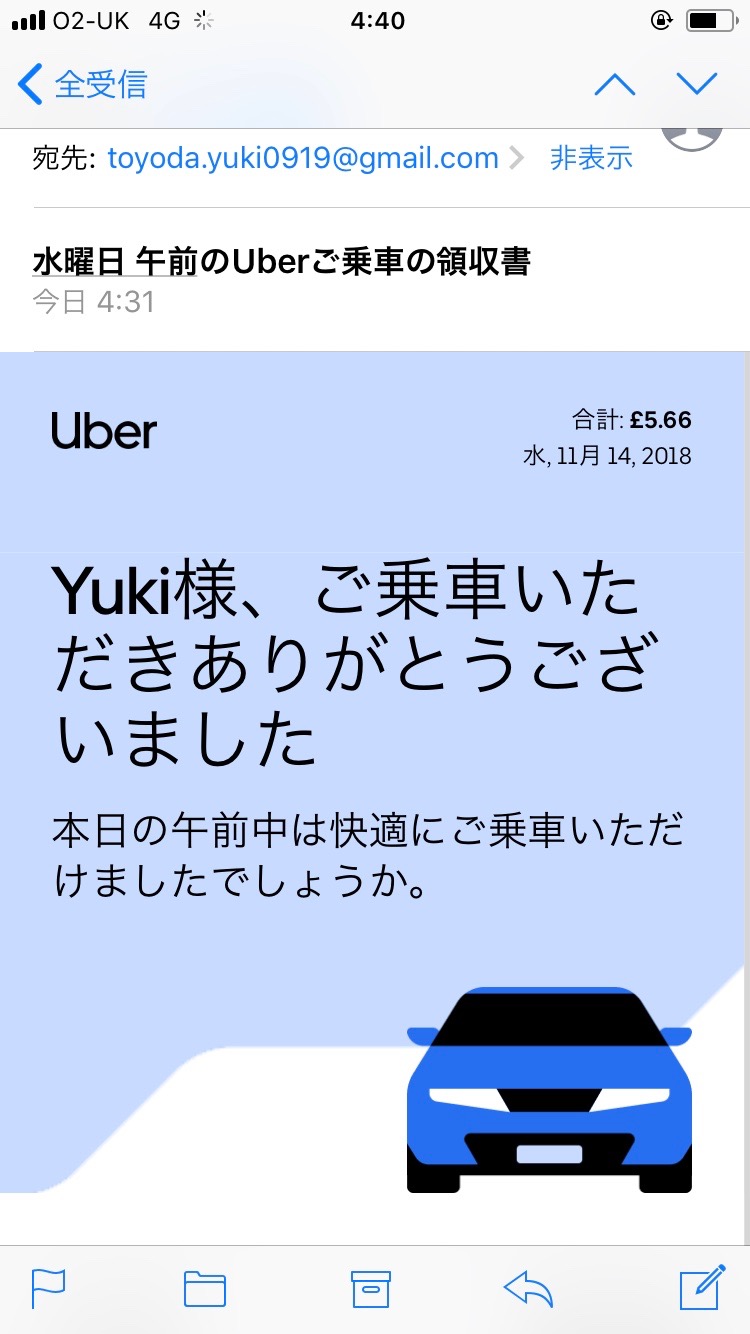Go back to the 全受信 mailbox
This screenshot has height=1334, width=750.
coord(83,84)
